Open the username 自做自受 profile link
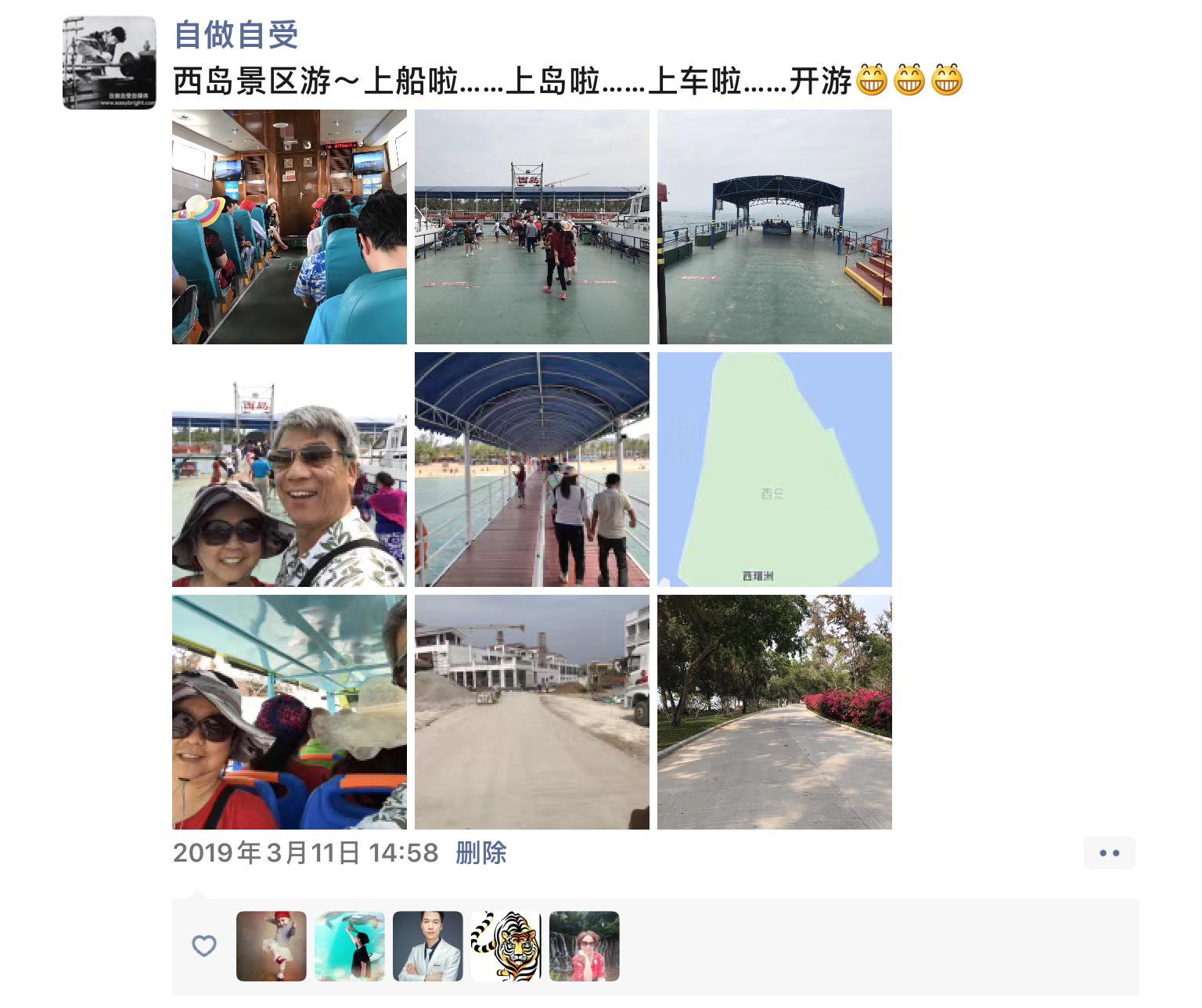This screenshot has width=1202, height=1008. point(236,34)
